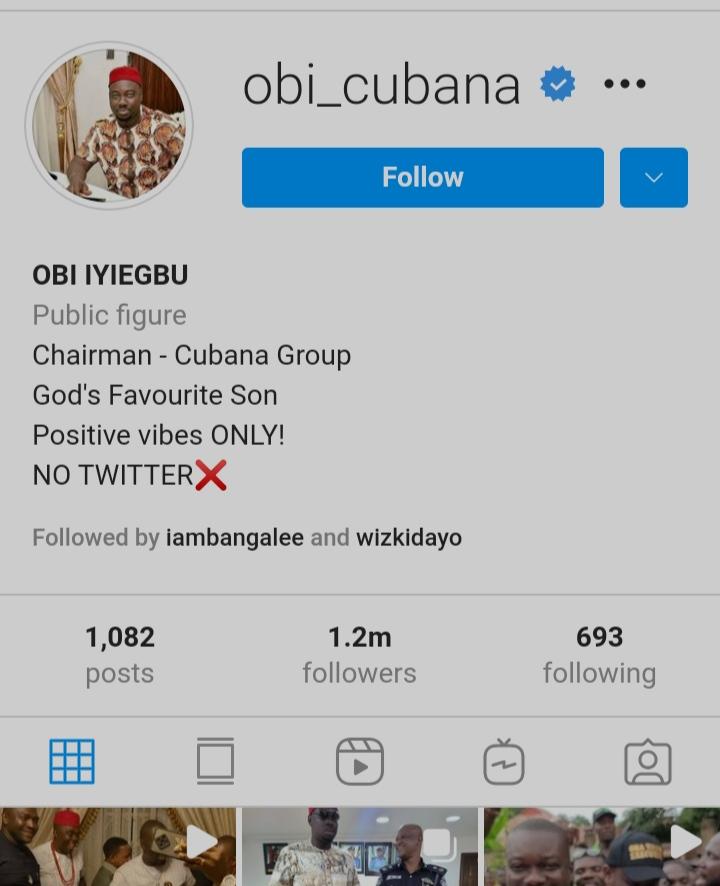View obi_cubana's profile picture
This screenshot has width=720, height=886.
tap(109, 126)
